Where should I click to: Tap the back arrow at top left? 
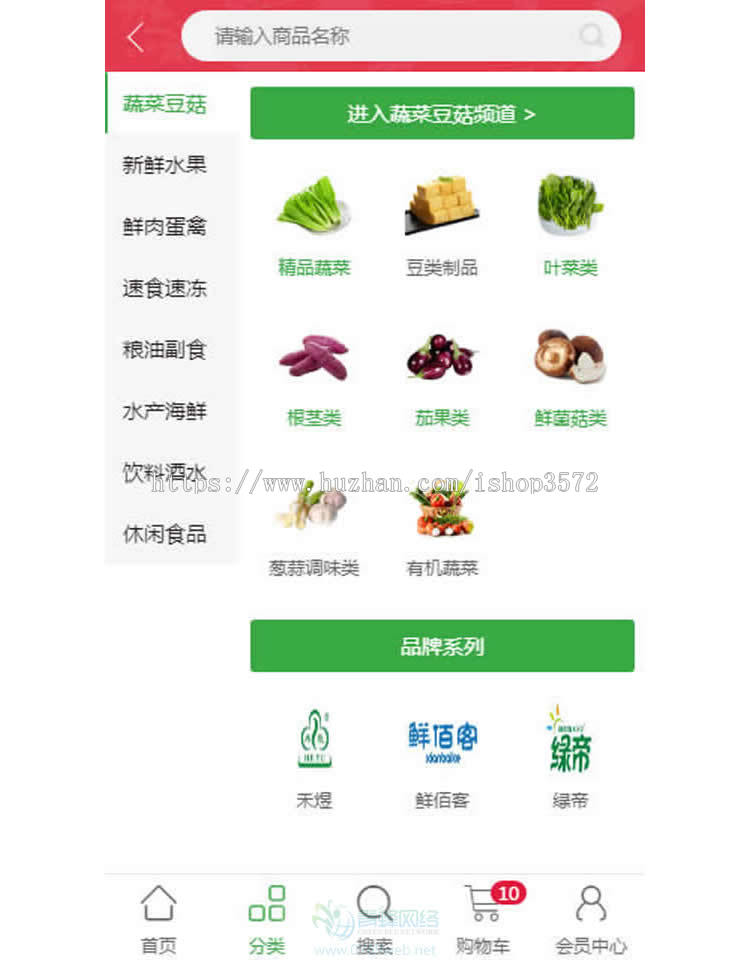tap(133, 35)
